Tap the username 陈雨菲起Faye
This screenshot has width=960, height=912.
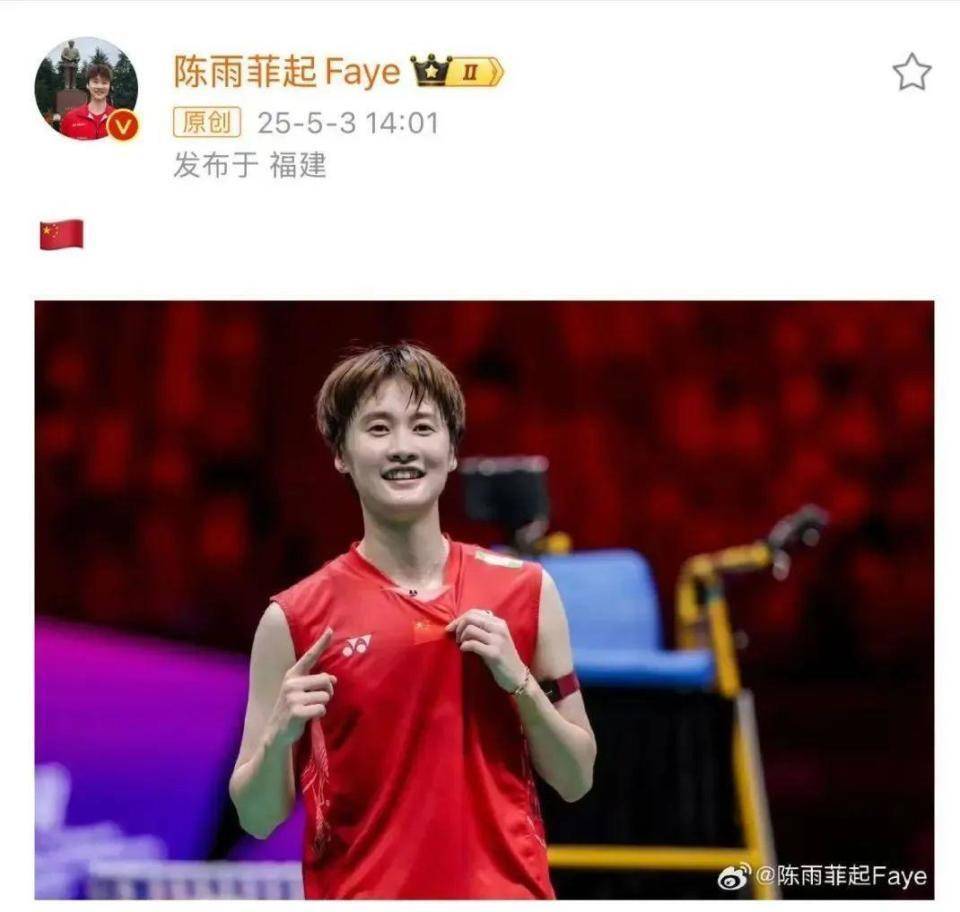[287, 71]
